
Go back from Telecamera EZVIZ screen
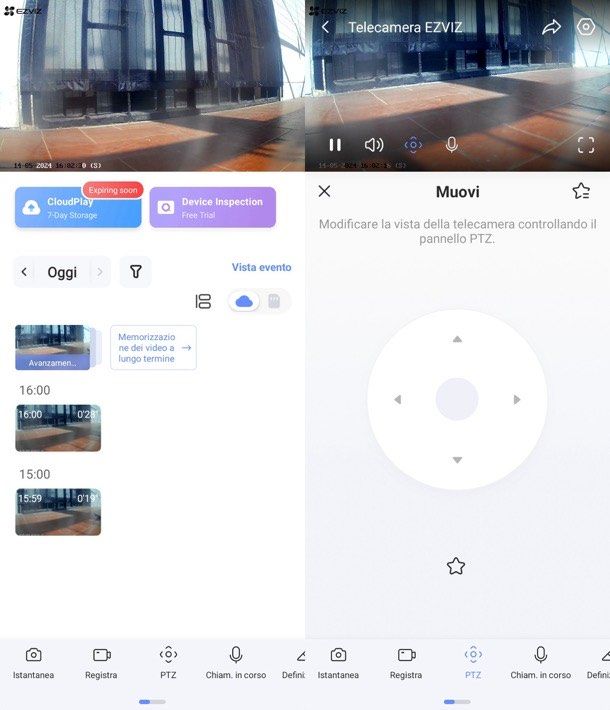point(325,28)
